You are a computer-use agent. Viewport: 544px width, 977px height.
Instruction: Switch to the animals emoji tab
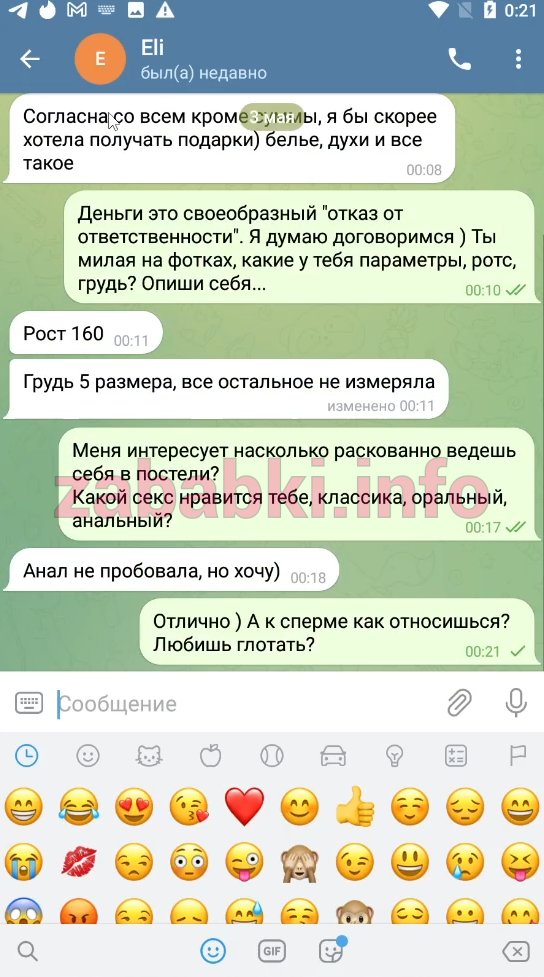tap(149, 756)
